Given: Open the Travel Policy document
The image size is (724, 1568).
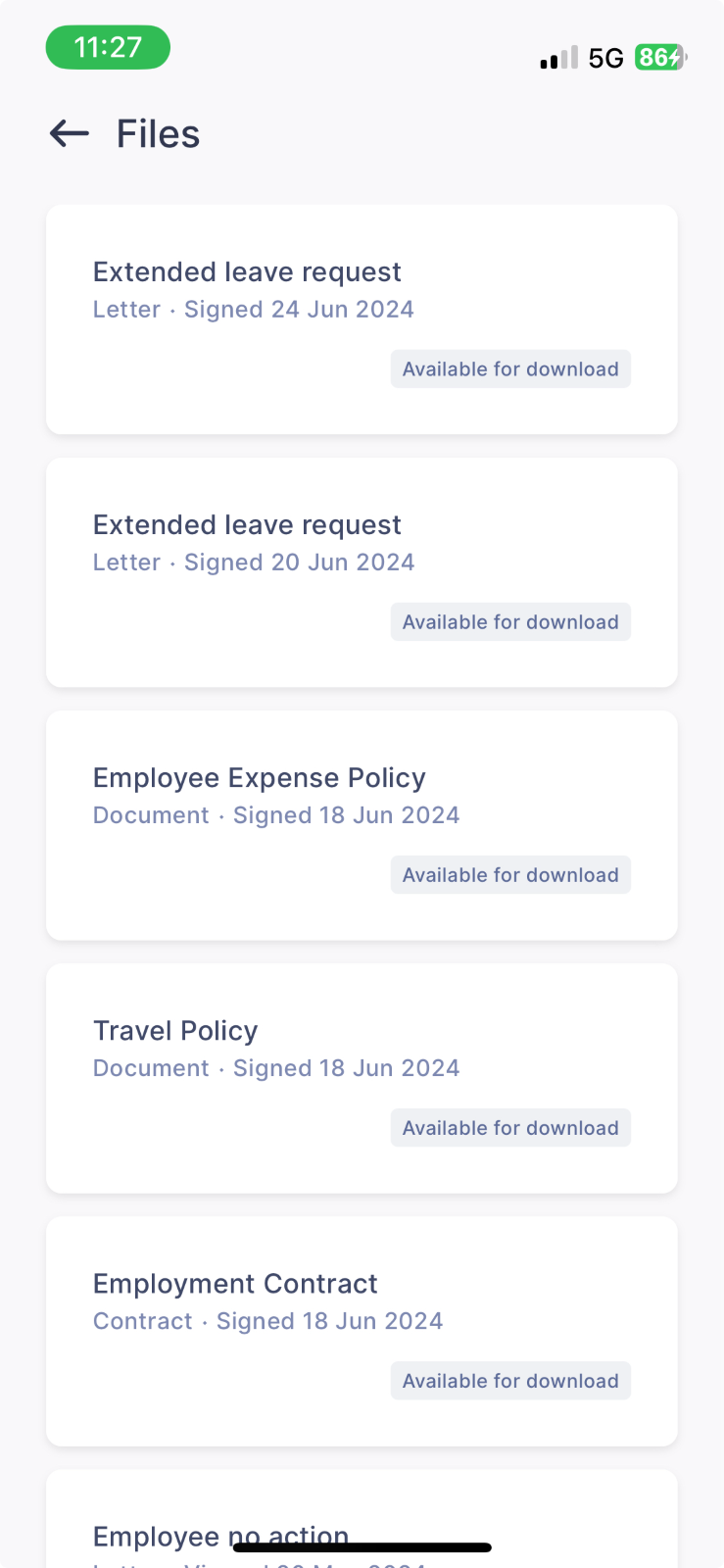Looking at the screenshot, I should [362, 1078].
